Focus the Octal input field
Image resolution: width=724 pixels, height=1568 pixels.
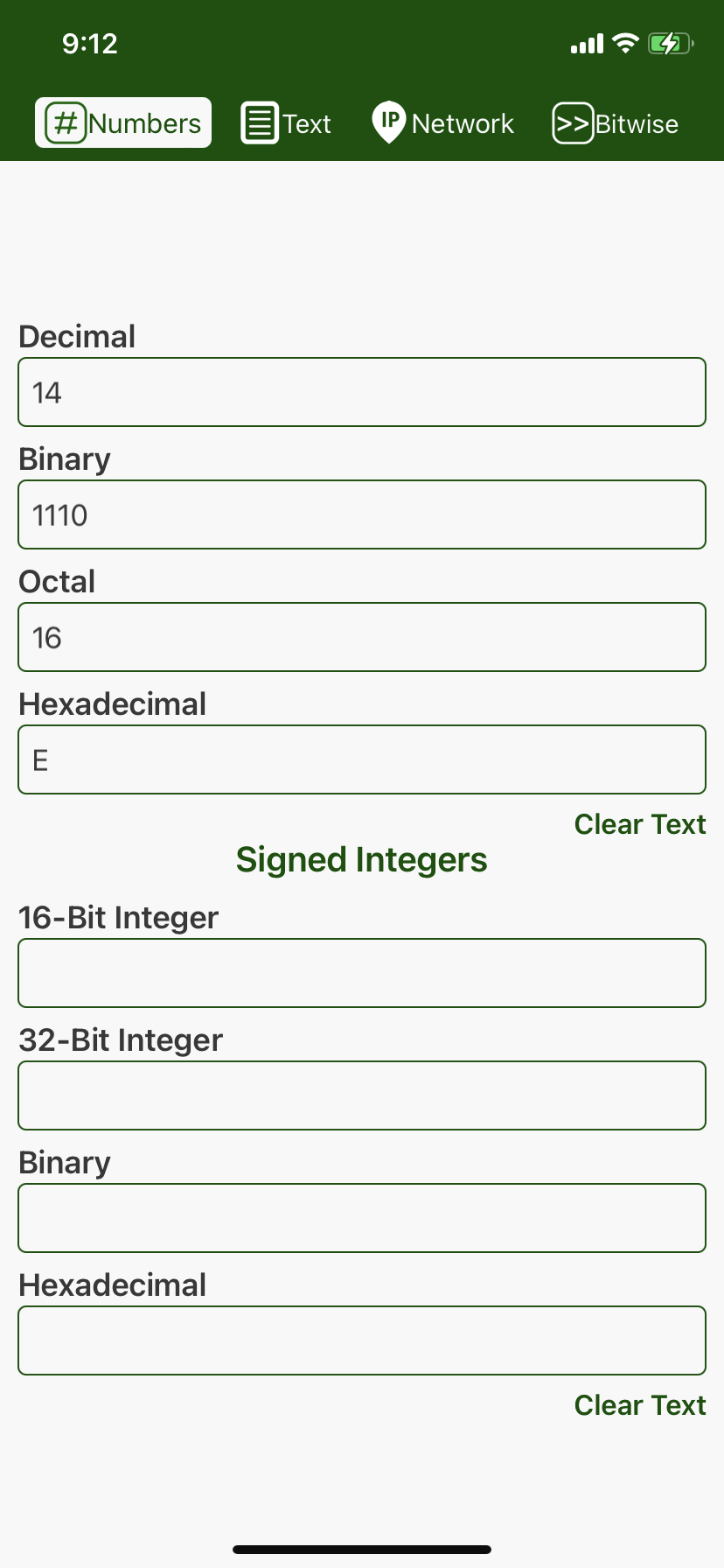(362, 637)
